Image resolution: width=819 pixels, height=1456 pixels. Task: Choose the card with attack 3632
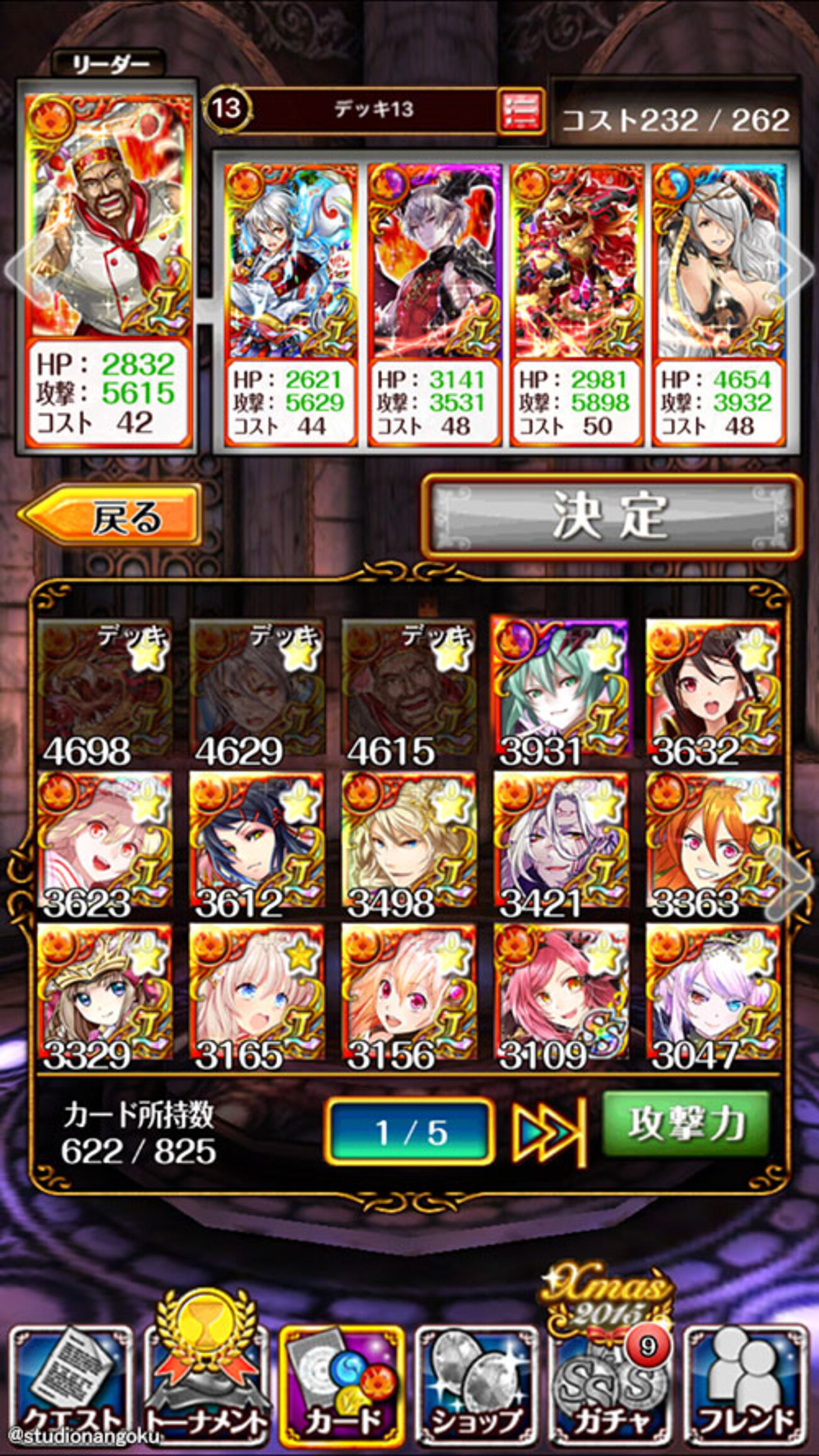(x=713, y=691)
